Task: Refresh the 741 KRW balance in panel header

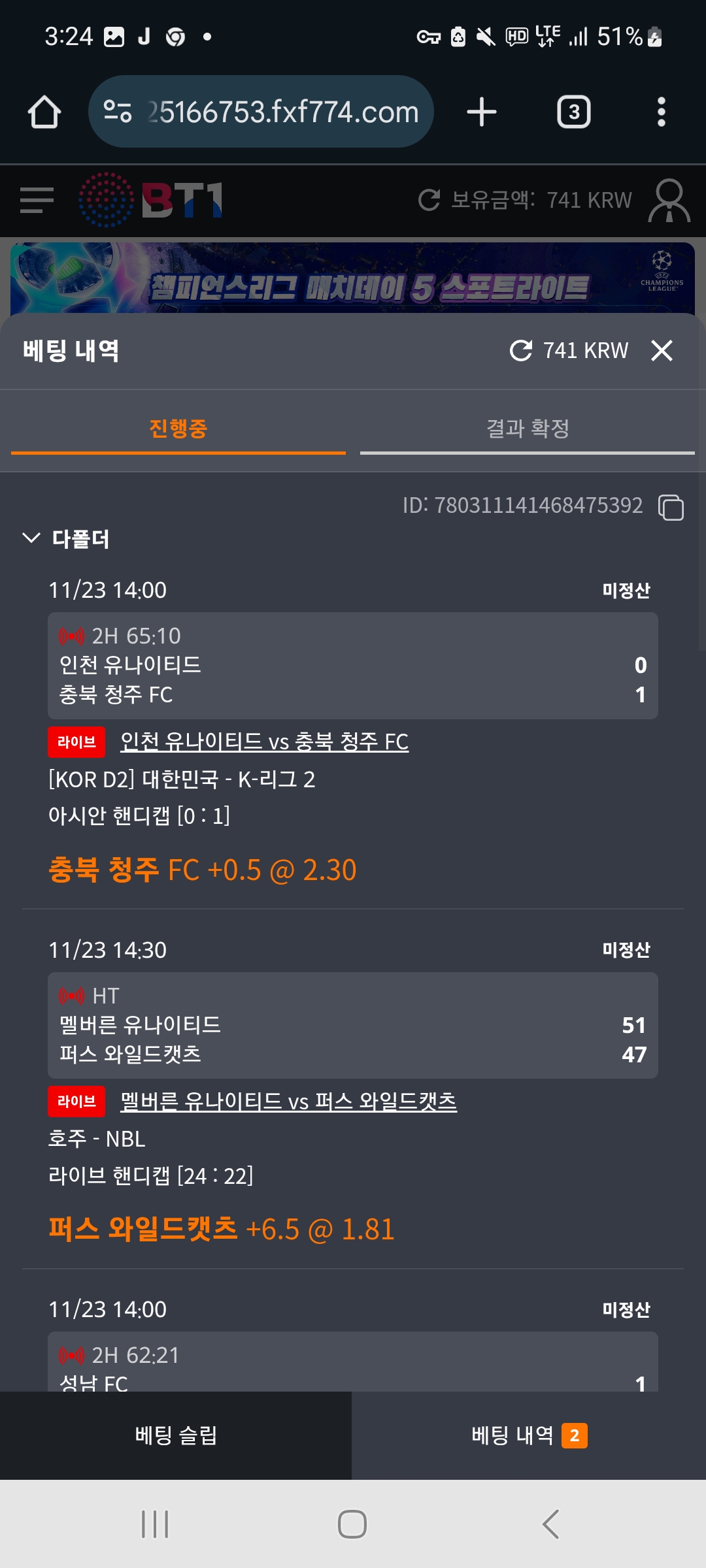Action: click(x=521, y=351)
